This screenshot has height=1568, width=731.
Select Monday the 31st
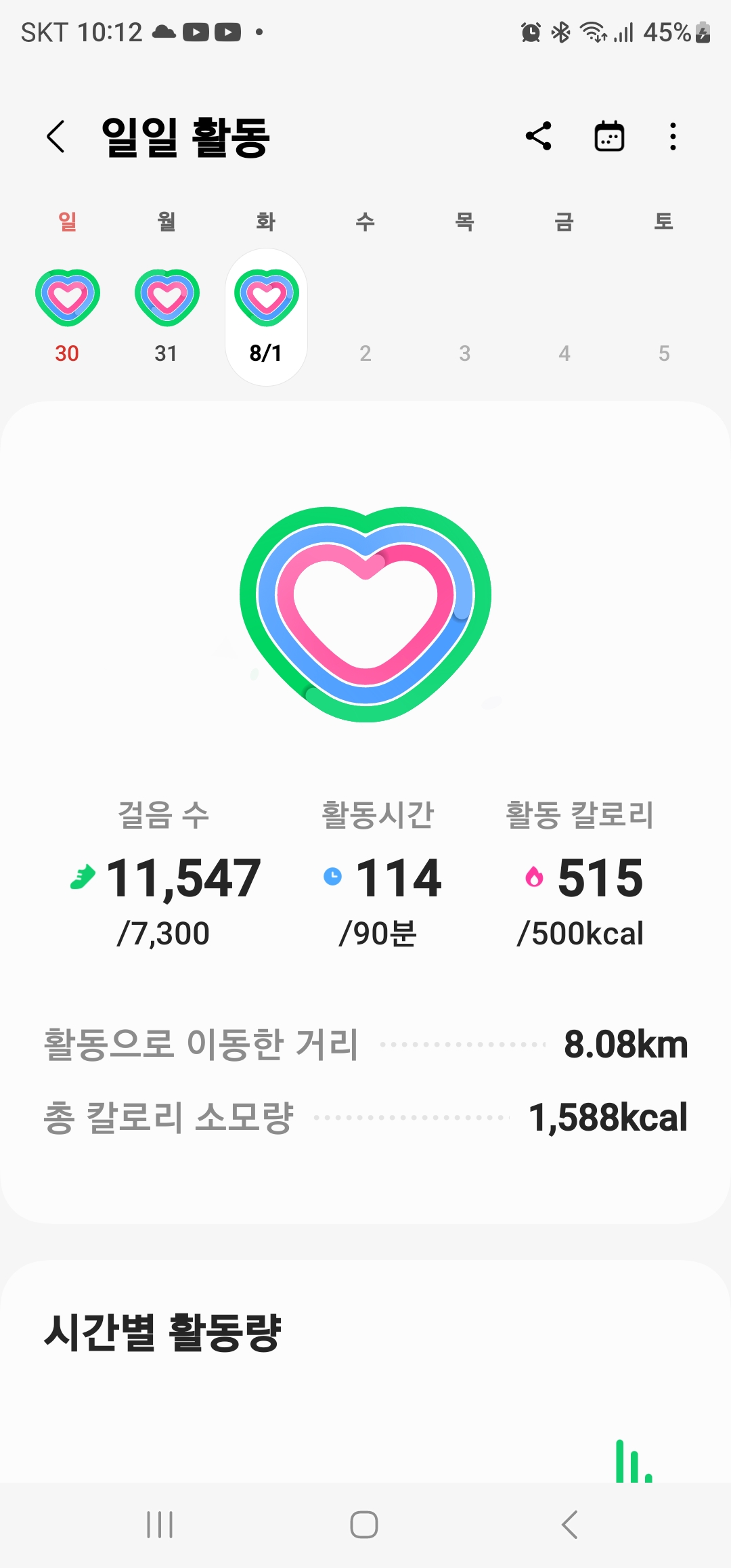click(x=167, y=315)
